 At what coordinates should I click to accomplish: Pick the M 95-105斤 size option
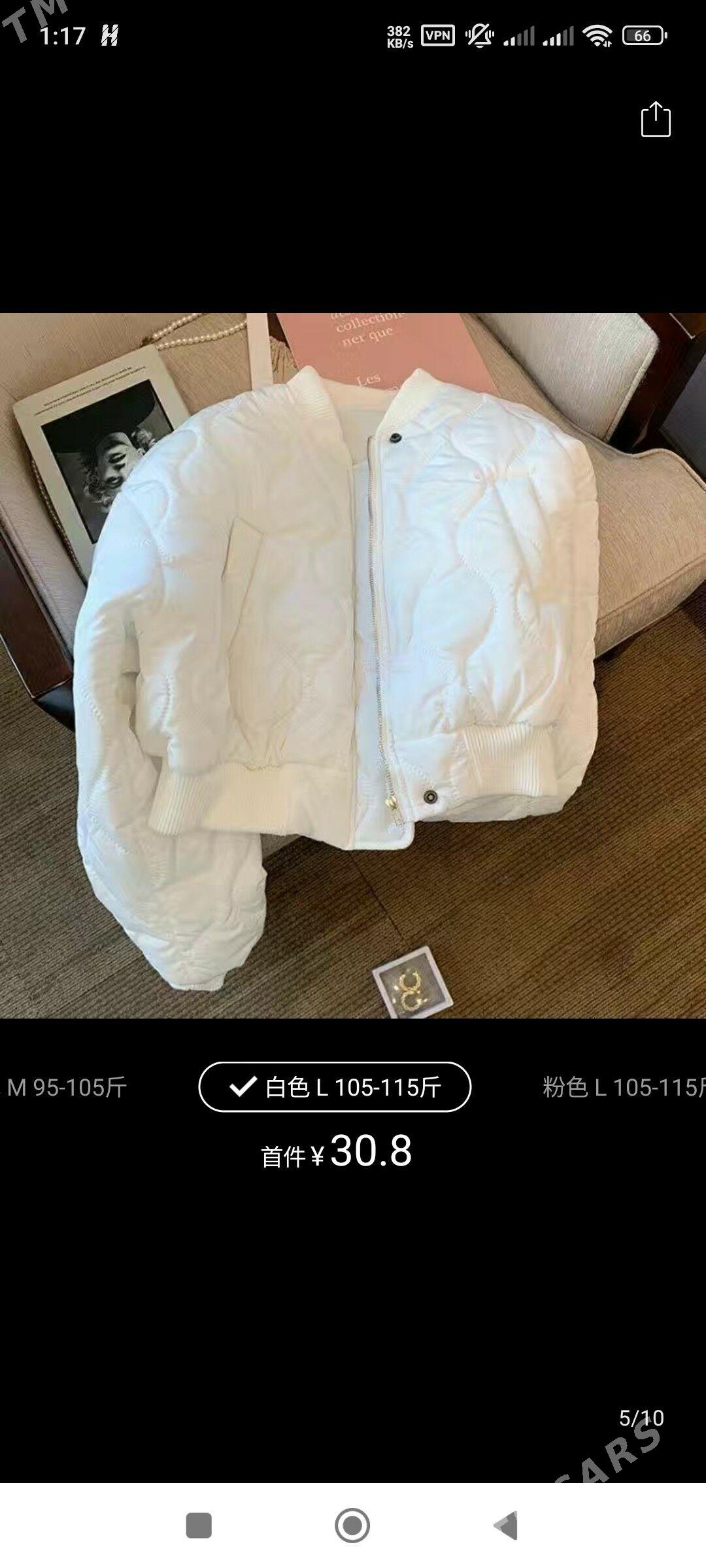(x=66, y=1087)
